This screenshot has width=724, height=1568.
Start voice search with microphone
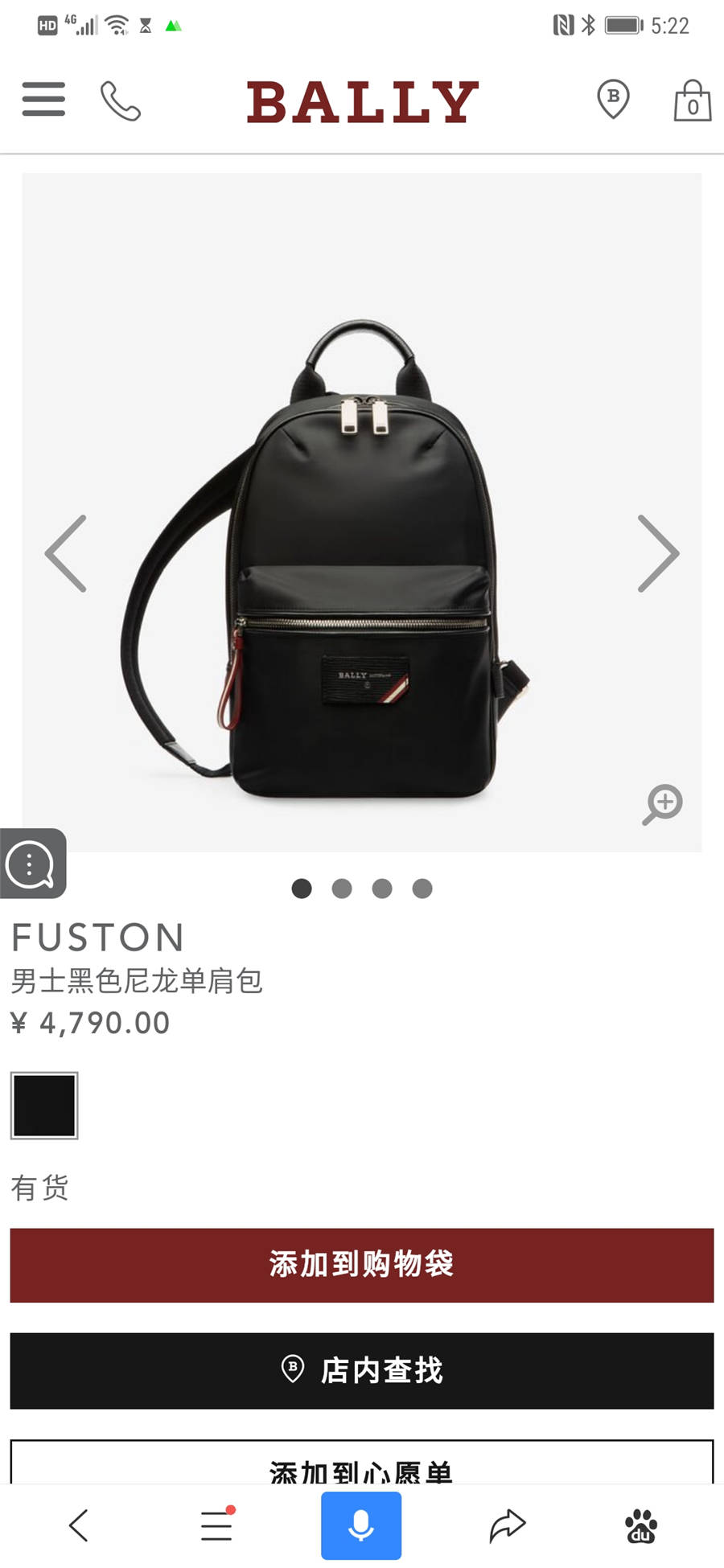(361, 1525)
